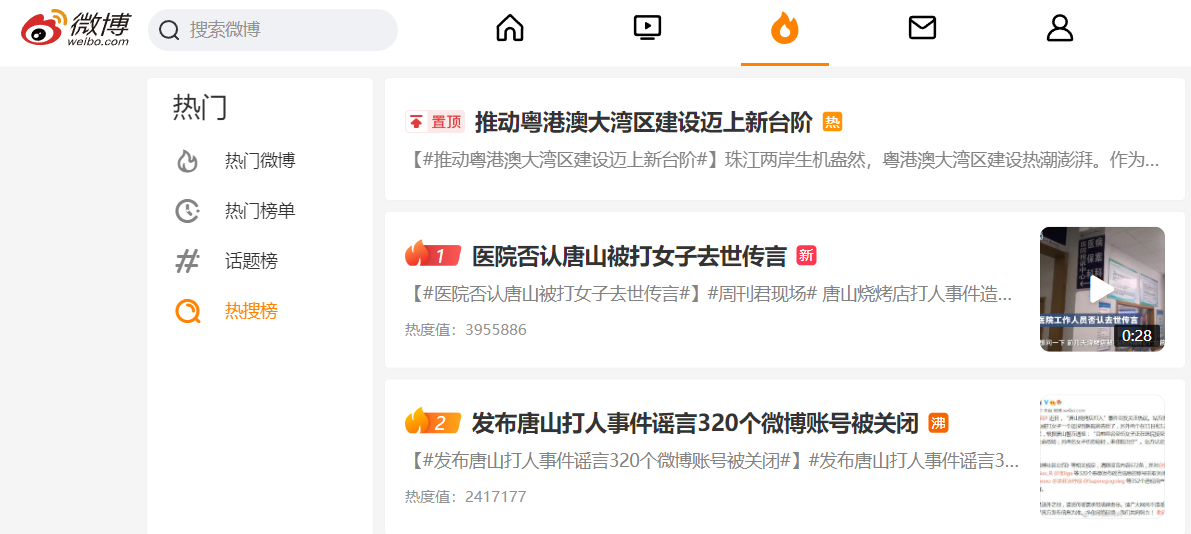The width and height of the screenshot is (1191, 534).
Task: Open topic 医院否认唐山被打女子去世传言
Action: click(629, 255)
